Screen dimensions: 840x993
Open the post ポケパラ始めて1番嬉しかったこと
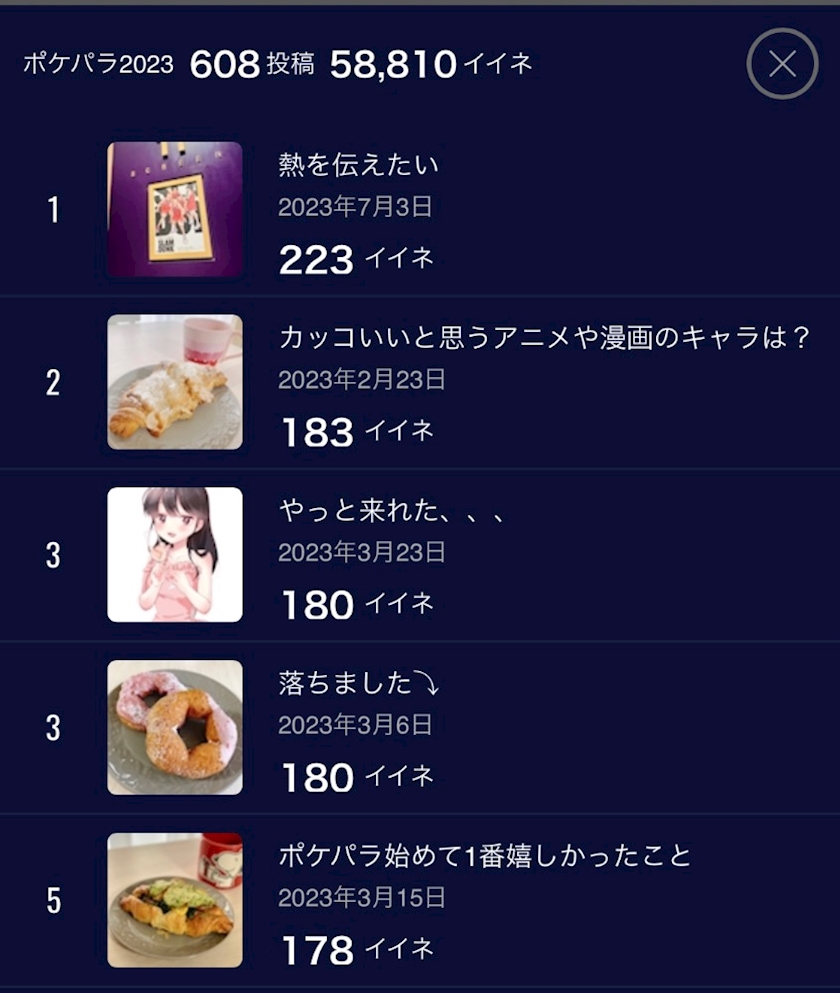tap(484, 856)
